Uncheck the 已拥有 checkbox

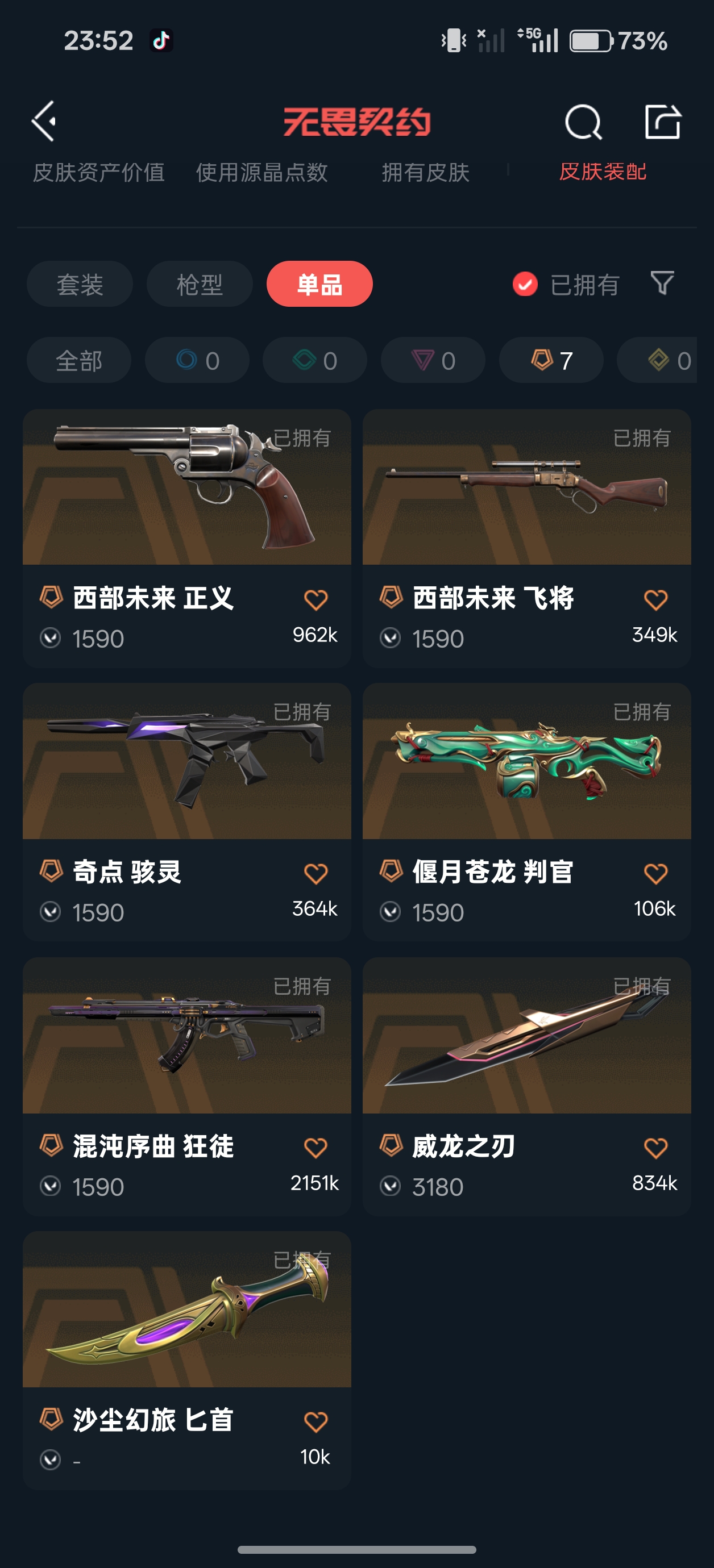coord(525,284)
